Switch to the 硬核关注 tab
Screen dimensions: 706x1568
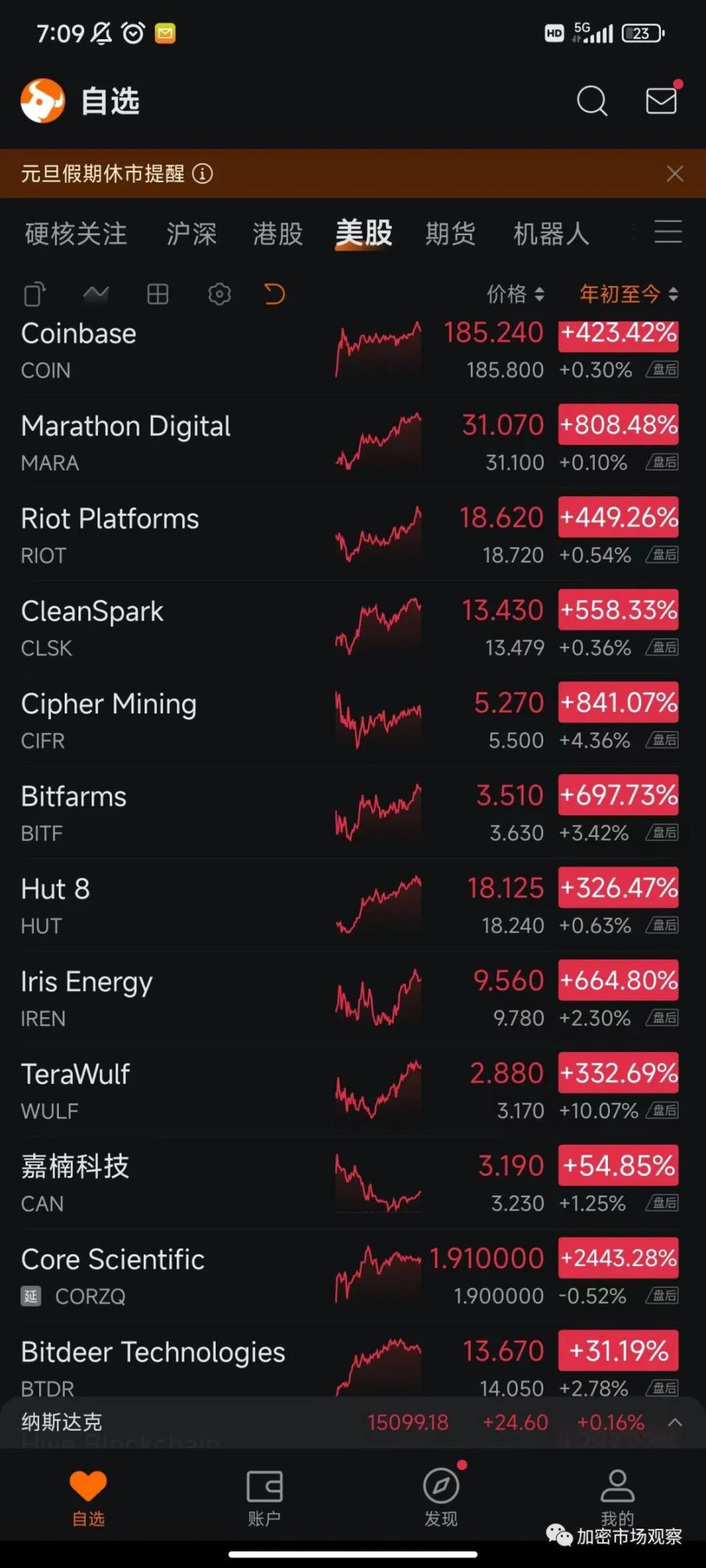click(x=76, y=234)
